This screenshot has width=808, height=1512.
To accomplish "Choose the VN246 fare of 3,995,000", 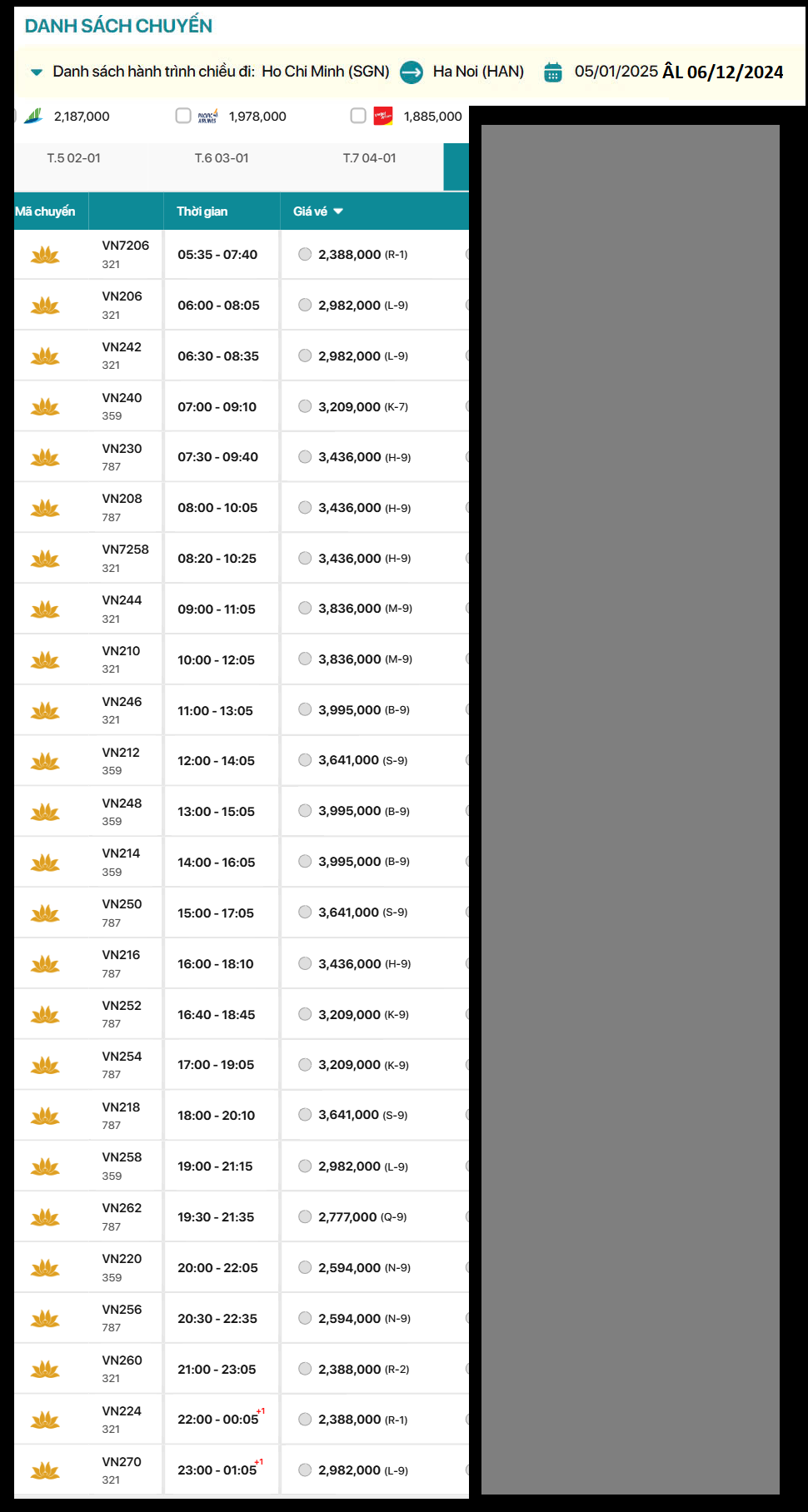I will coord(305,709).
